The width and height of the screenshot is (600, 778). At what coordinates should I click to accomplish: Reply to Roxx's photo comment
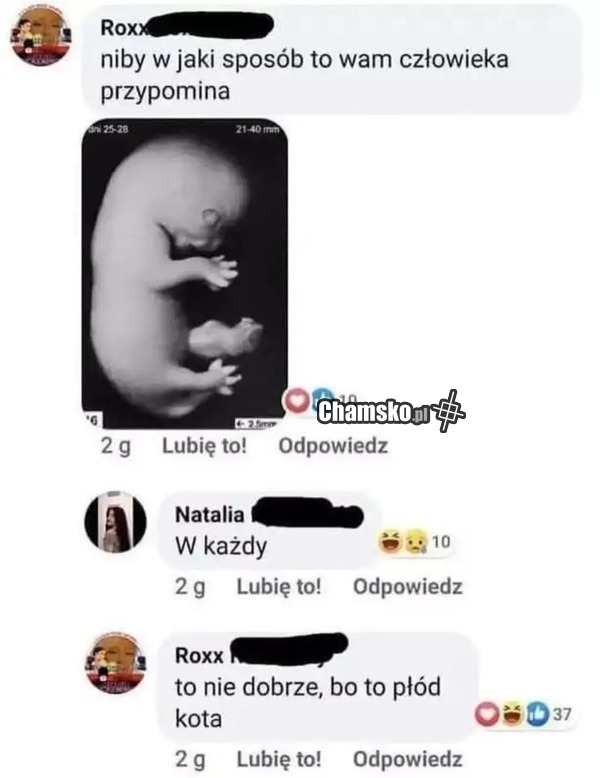pyautogui.click(x=332, y=447)
